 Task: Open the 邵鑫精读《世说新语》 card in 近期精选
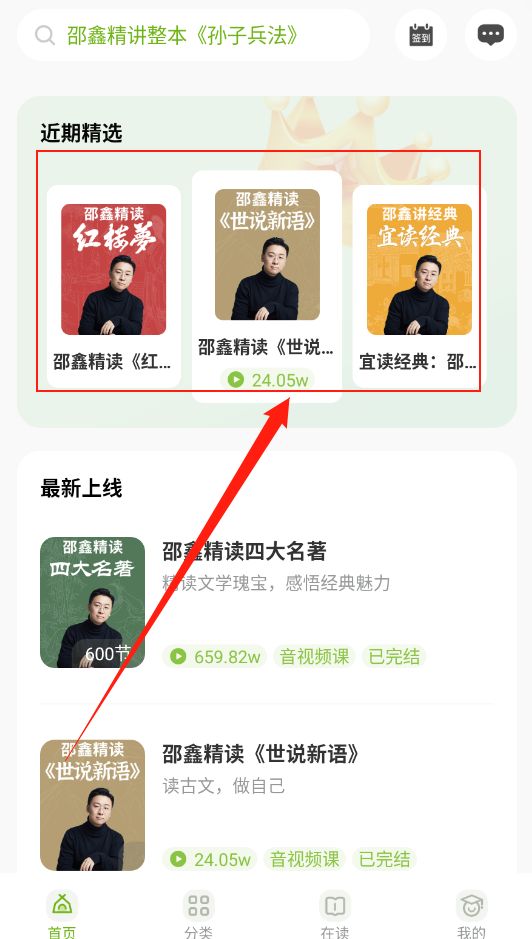[x=267, y=286]
